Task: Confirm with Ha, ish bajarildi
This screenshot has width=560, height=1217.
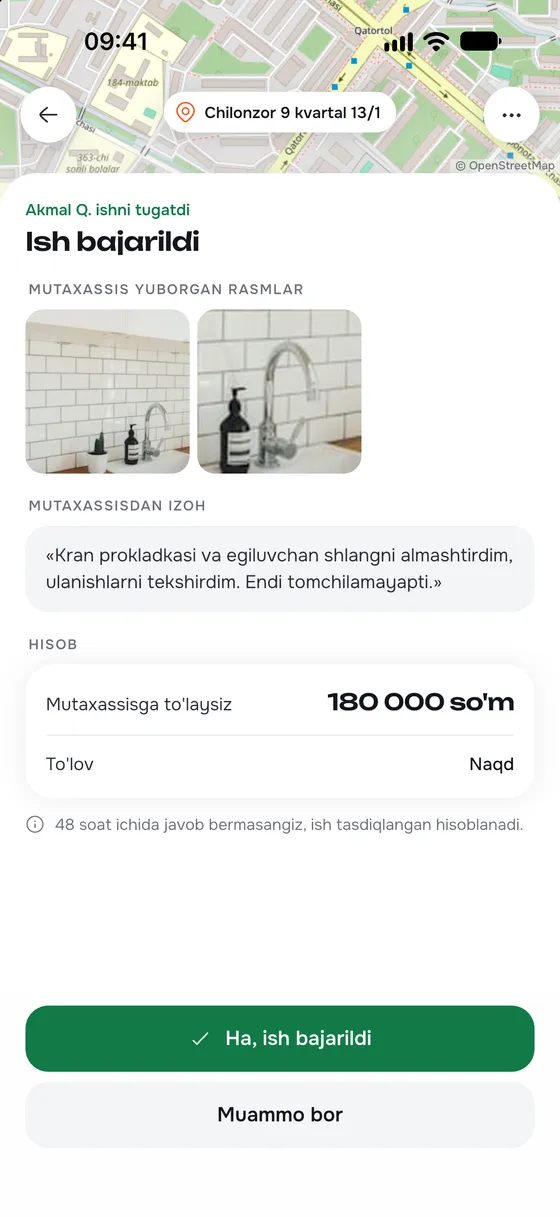Action: pyautogui.click(x=280, y=1038)
